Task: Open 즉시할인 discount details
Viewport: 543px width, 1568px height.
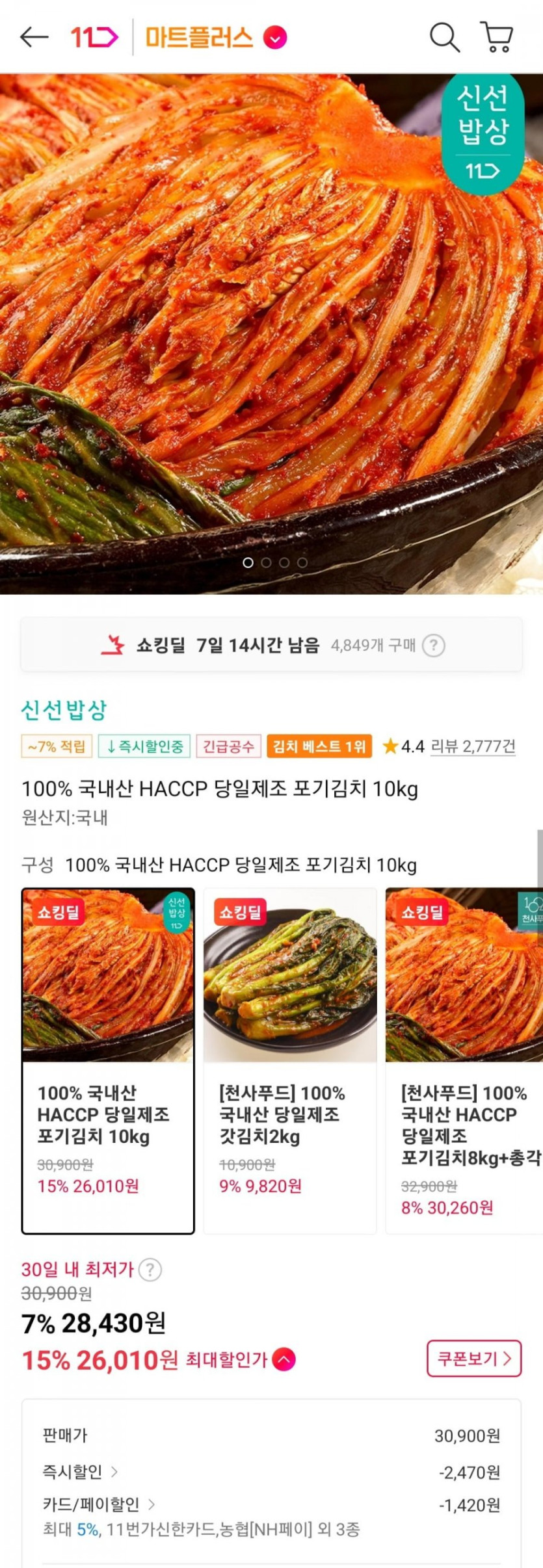Action: [x=80, y=1472]
